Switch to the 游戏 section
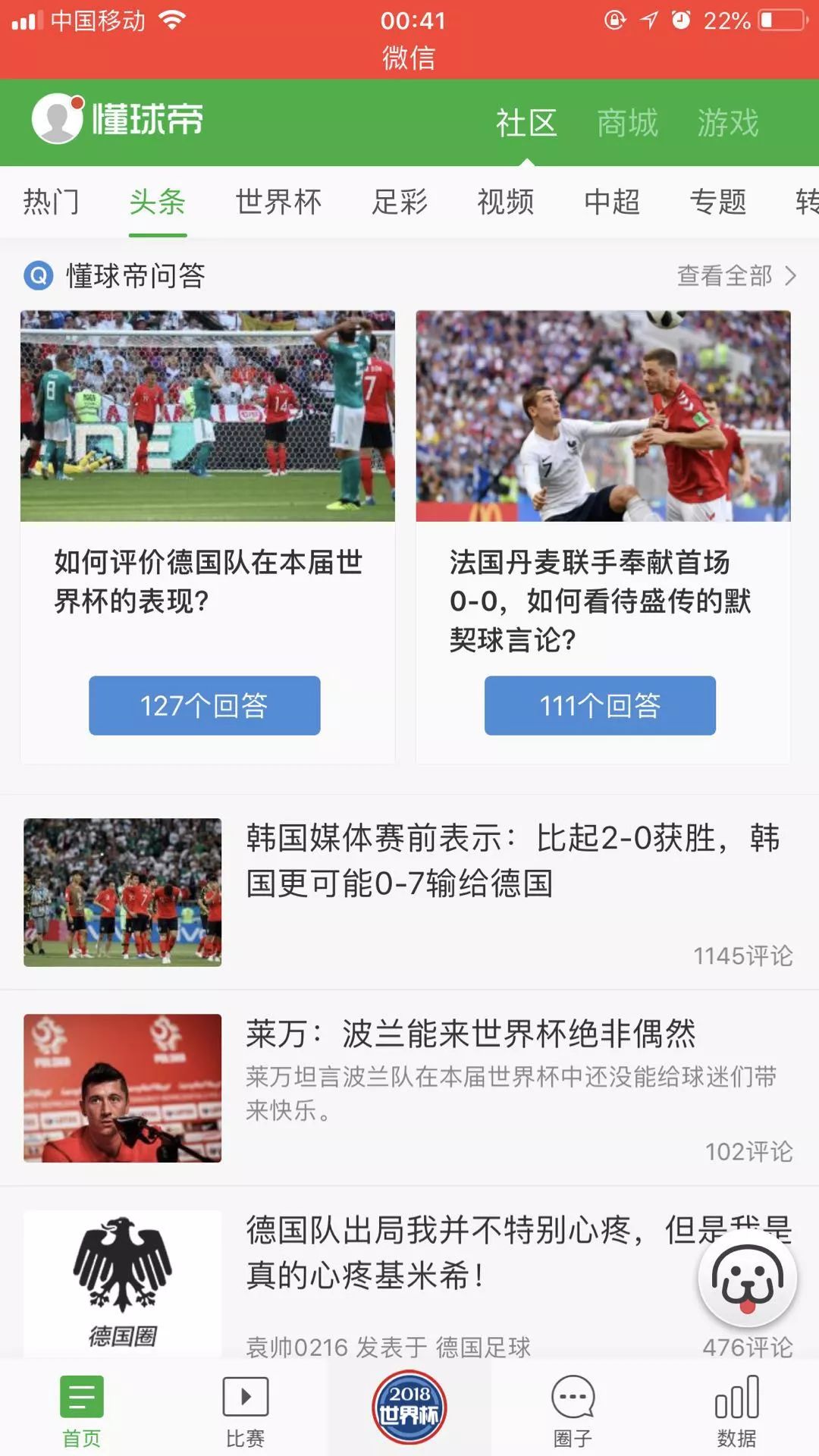The width and height of the screenshot is (819, 1456). [x=728, y=123]
